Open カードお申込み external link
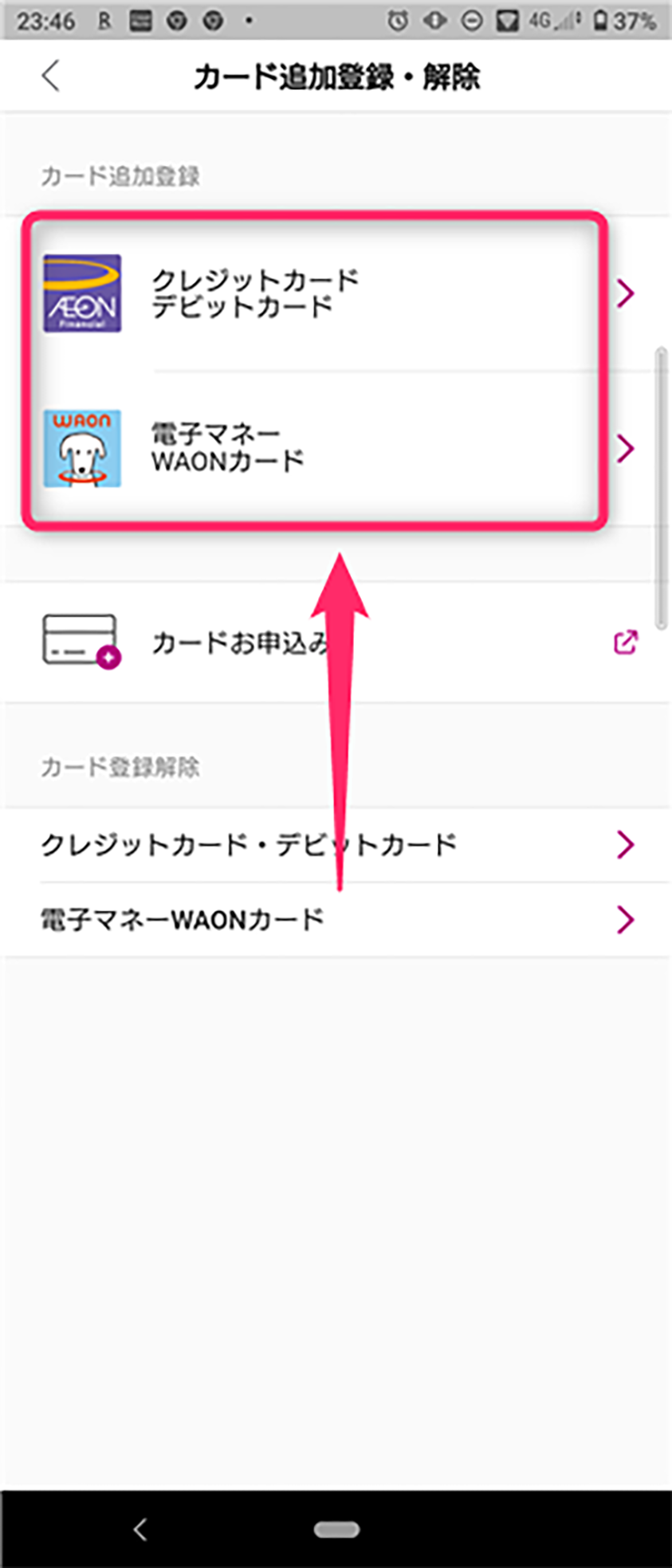Viewport: 672px width, 1568px height. (x=335, y=643)
